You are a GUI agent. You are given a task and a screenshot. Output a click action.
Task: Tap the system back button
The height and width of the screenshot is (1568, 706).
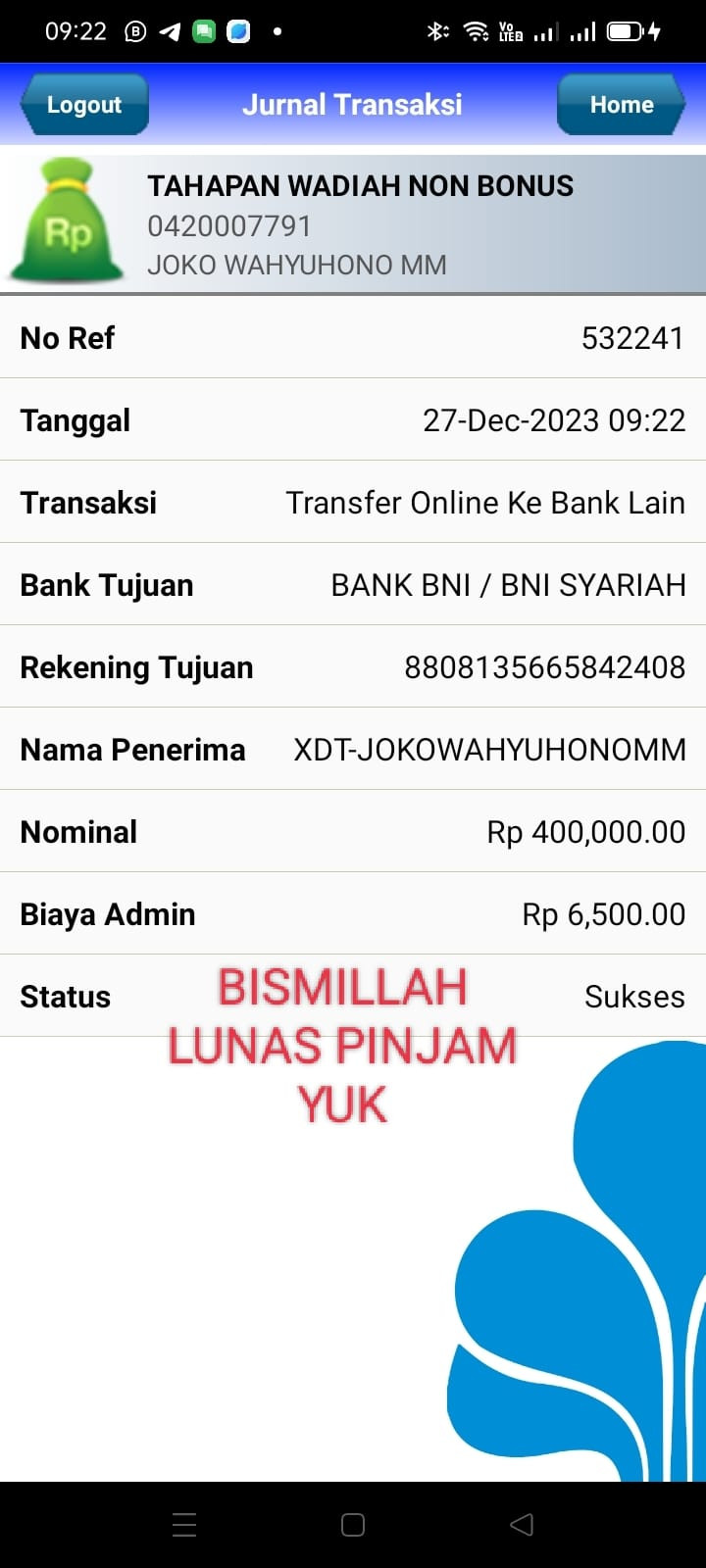[x=522, y=1524]
